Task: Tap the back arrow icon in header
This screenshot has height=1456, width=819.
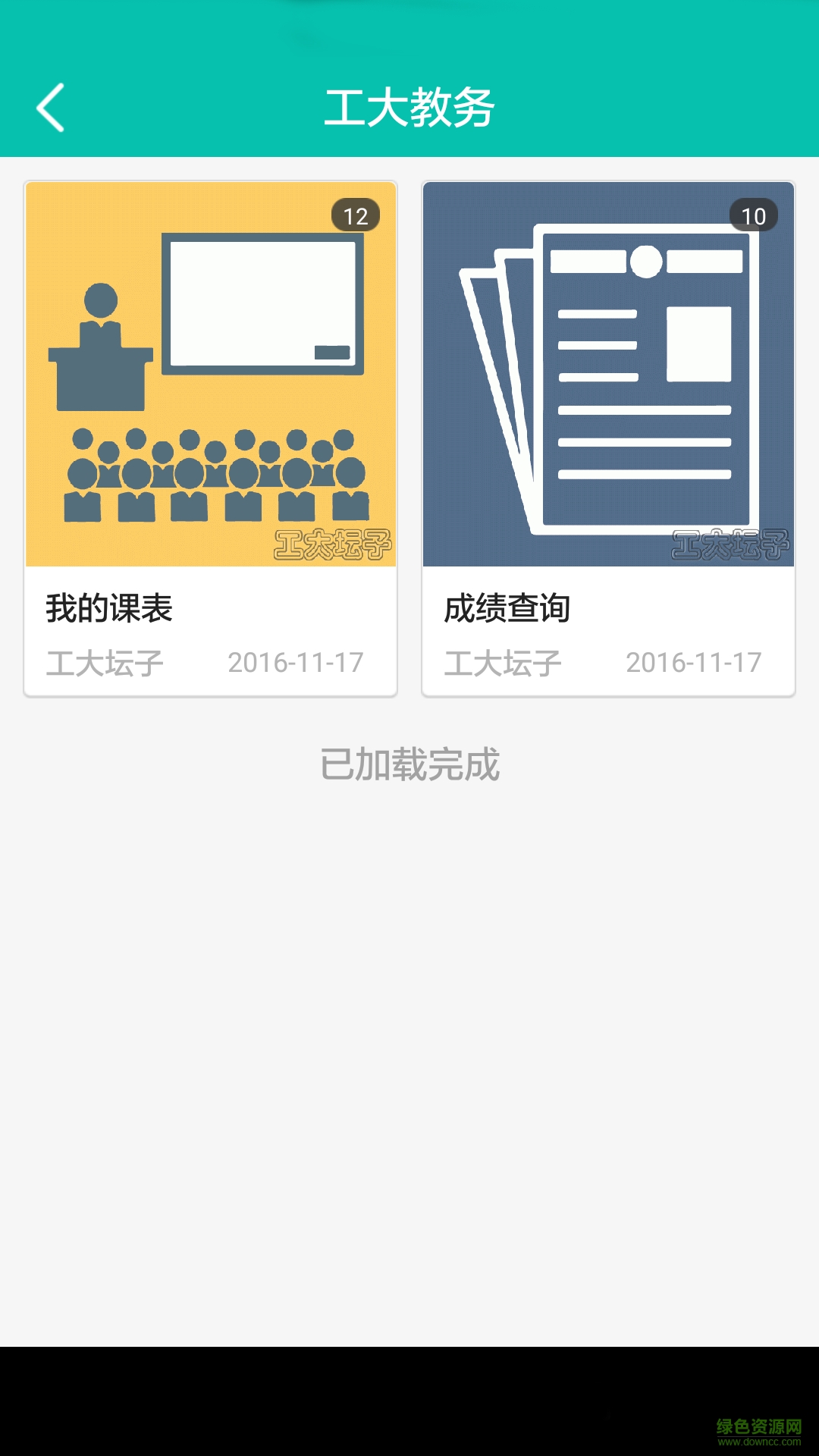Action: [x=50, y=108]
